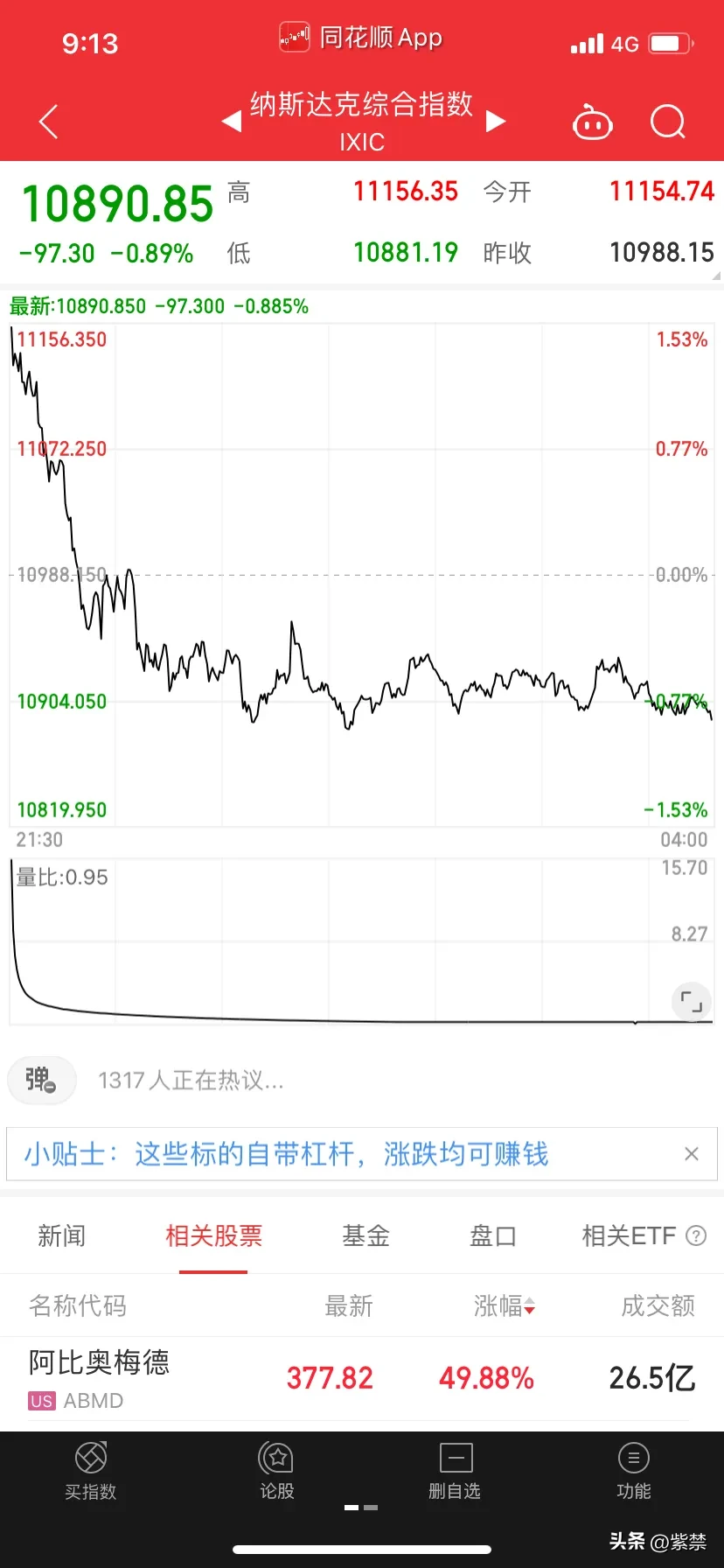The width and height of the screenshot is (724, 1568).
Task: Sort the list by 涨幅
Action: click(505, 1306)
